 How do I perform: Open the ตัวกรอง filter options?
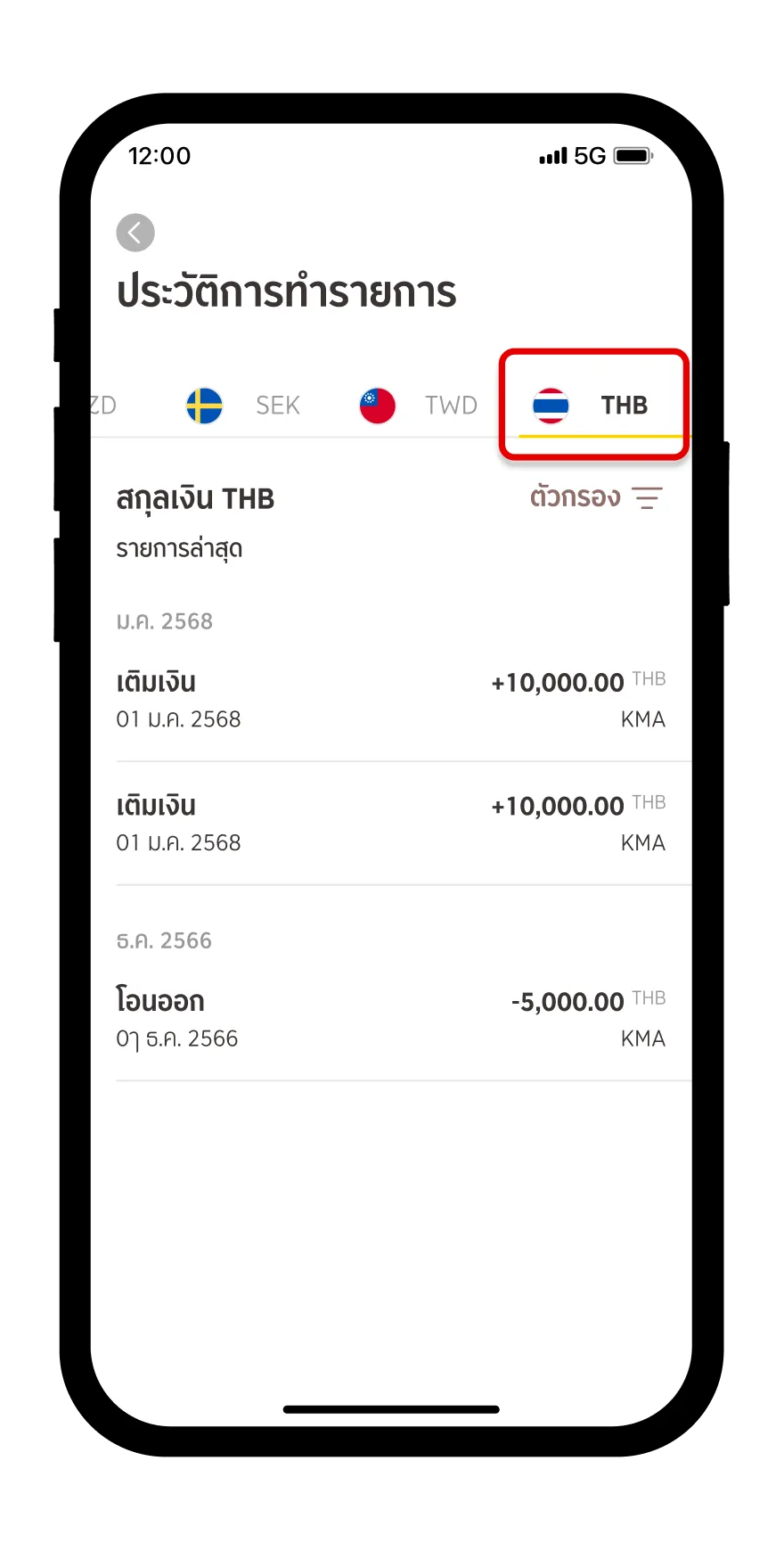coord(595,497)
